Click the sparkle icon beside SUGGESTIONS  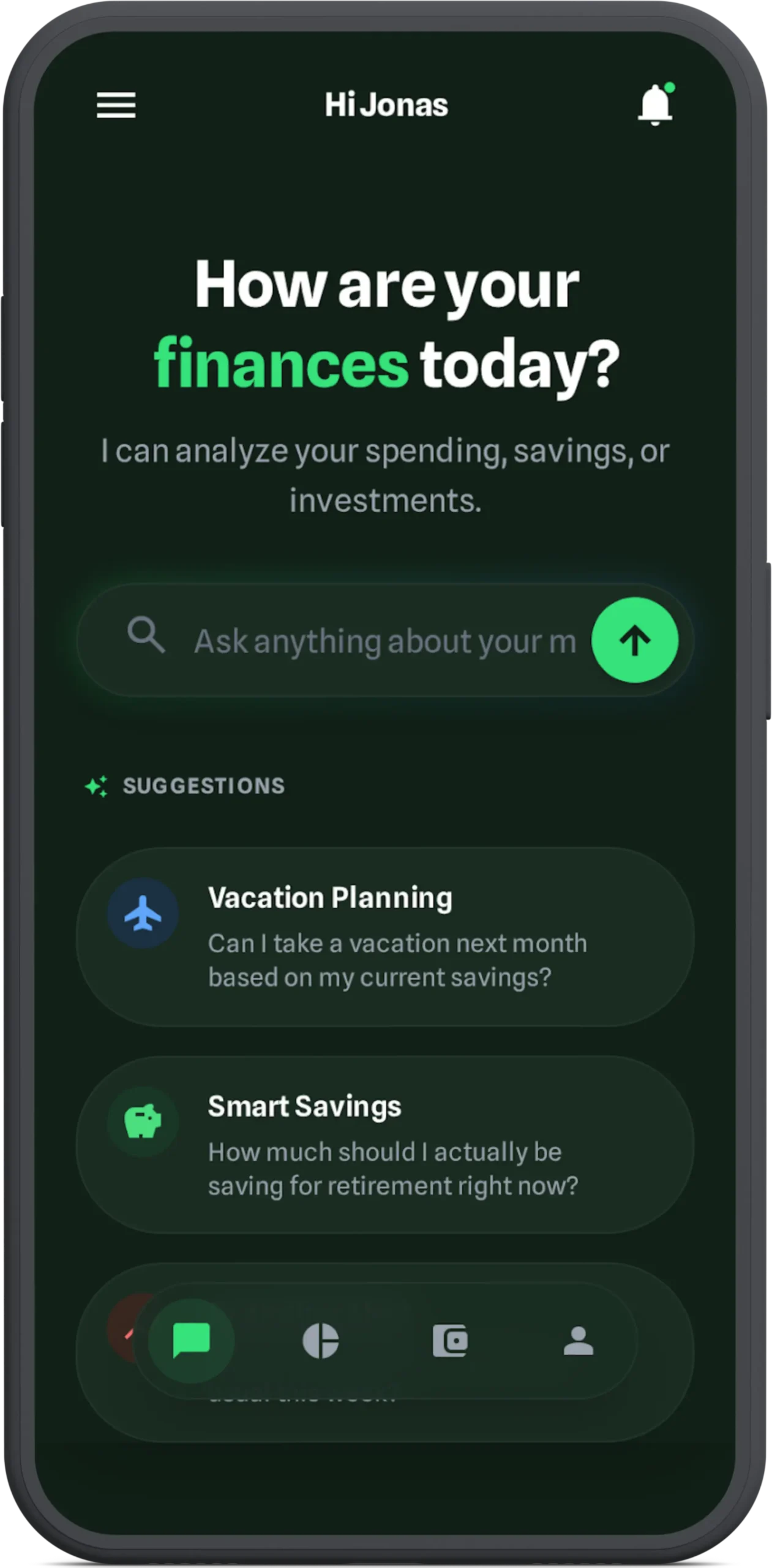(96, 786)
